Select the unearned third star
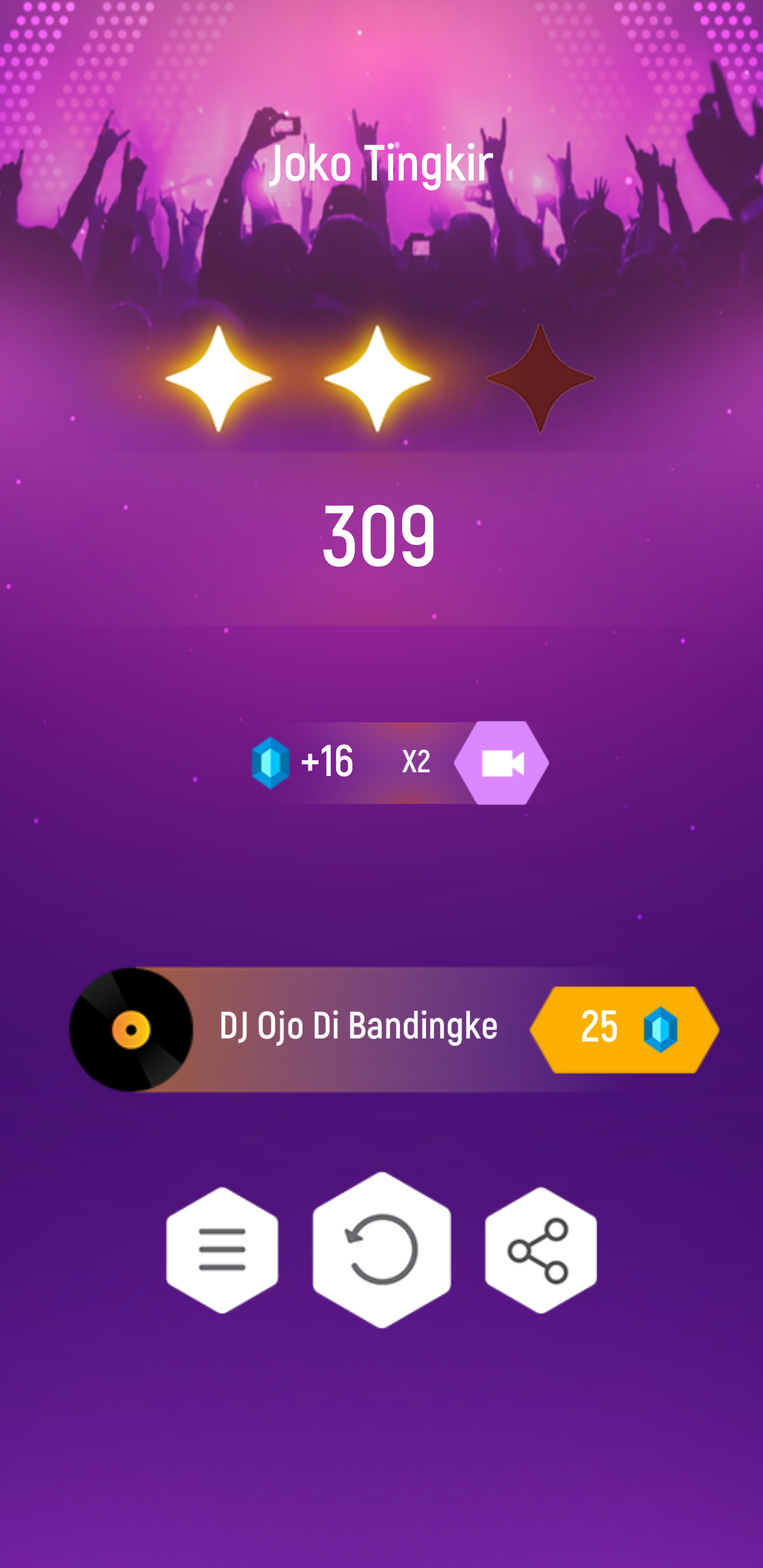 pyautogui.click(x=541, y=379)
